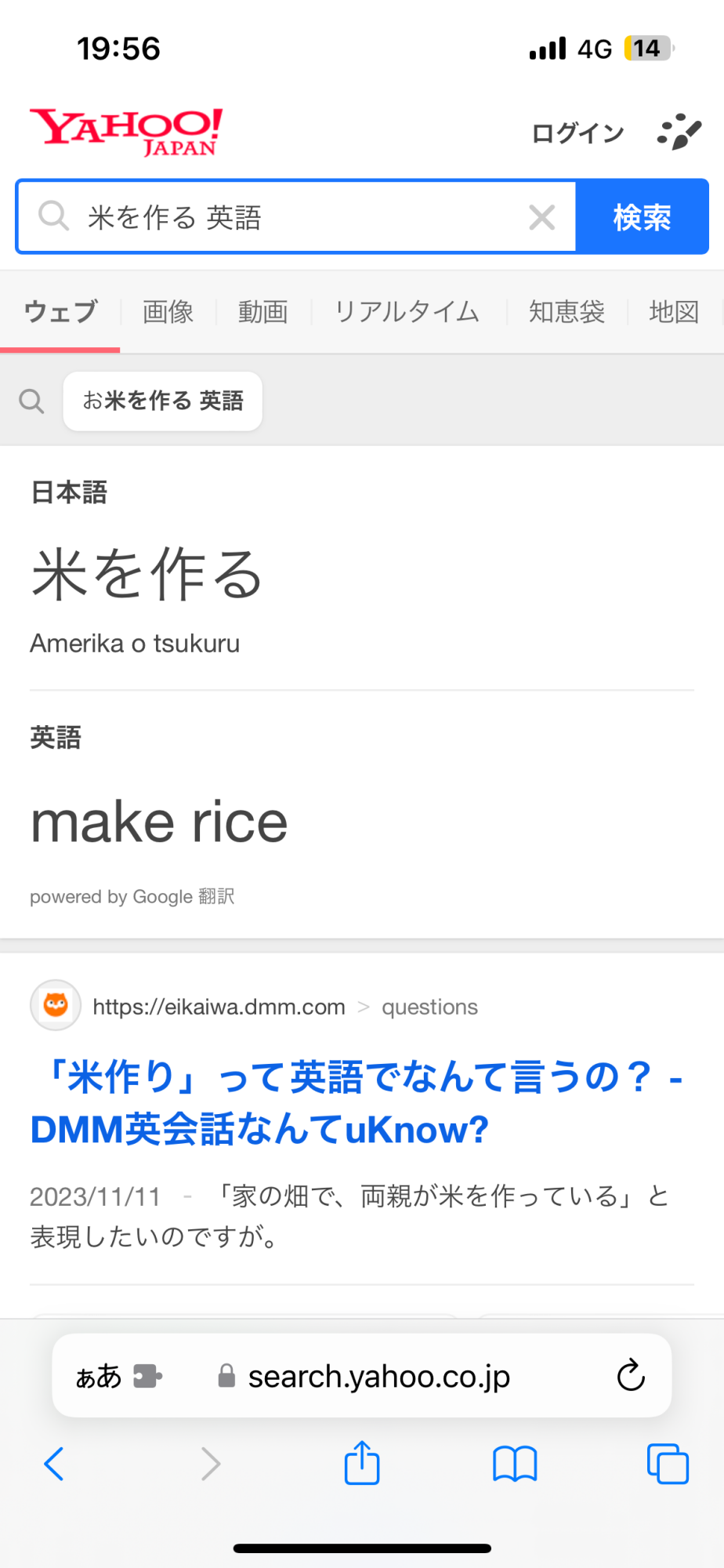Viewport: 724px width, 1568px height.
Task: Show all open tabs
Action: coord(668,1464)
